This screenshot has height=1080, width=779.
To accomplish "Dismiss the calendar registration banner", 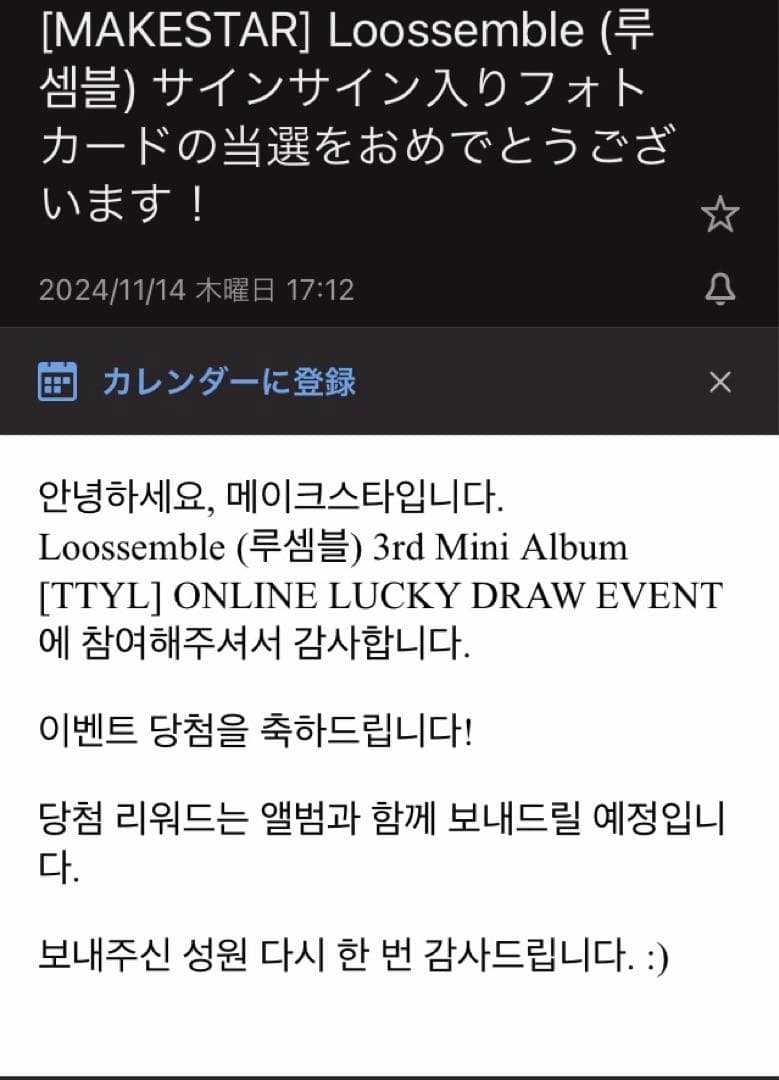I will [720, 382].
